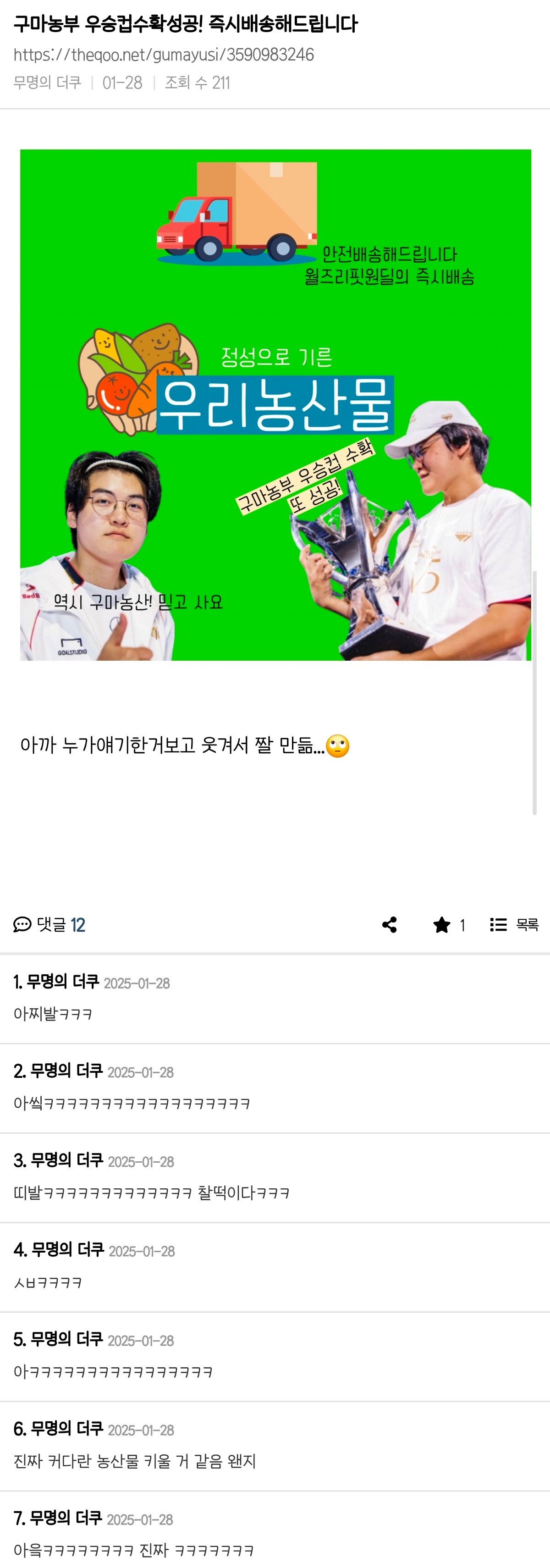The height and width of the screenshot is (1568, 550).
Task: Click comment 6 text about 커다란 농산물
Action: (x=135, y=1461)
